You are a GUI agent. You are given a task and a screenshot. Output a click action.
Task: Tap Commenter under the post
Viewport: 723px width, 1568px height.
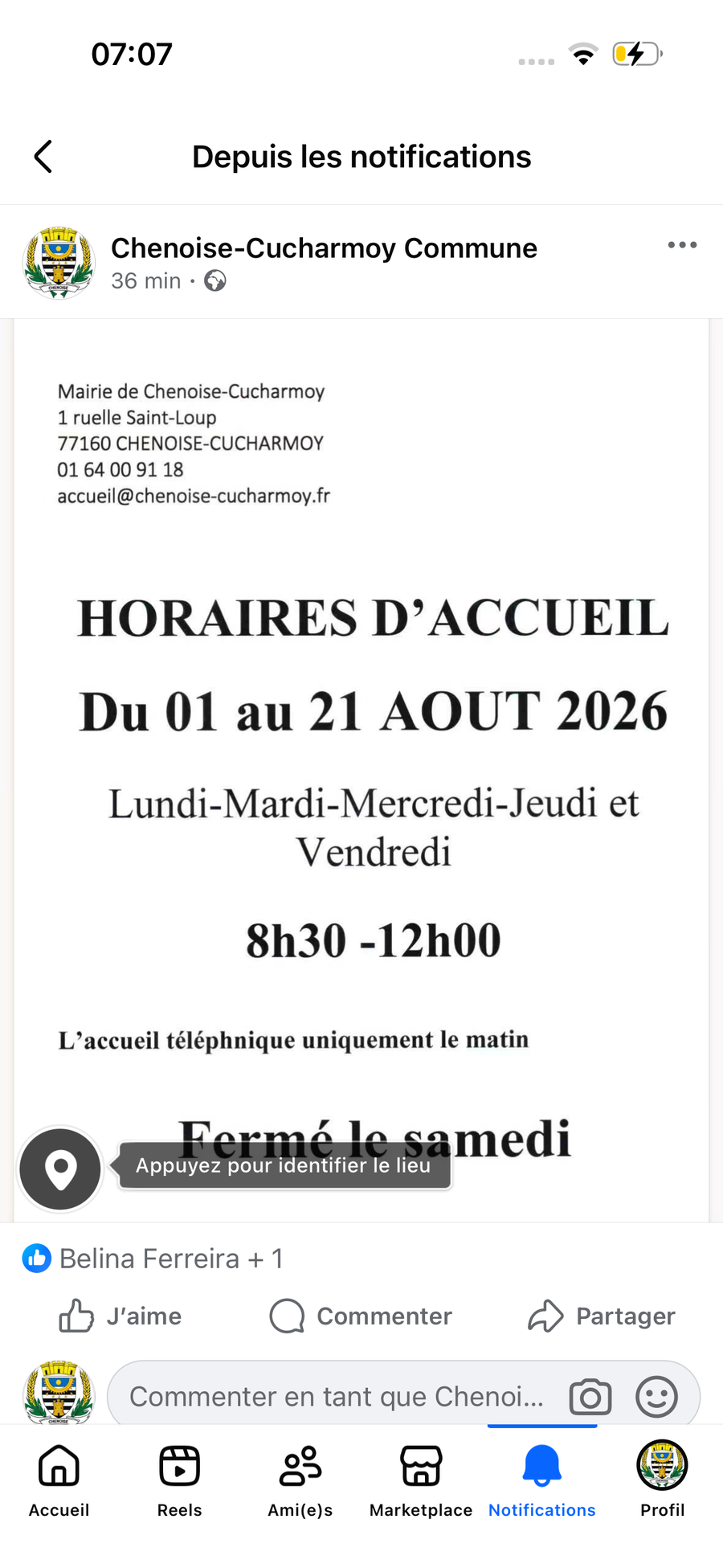[361, 1316]
